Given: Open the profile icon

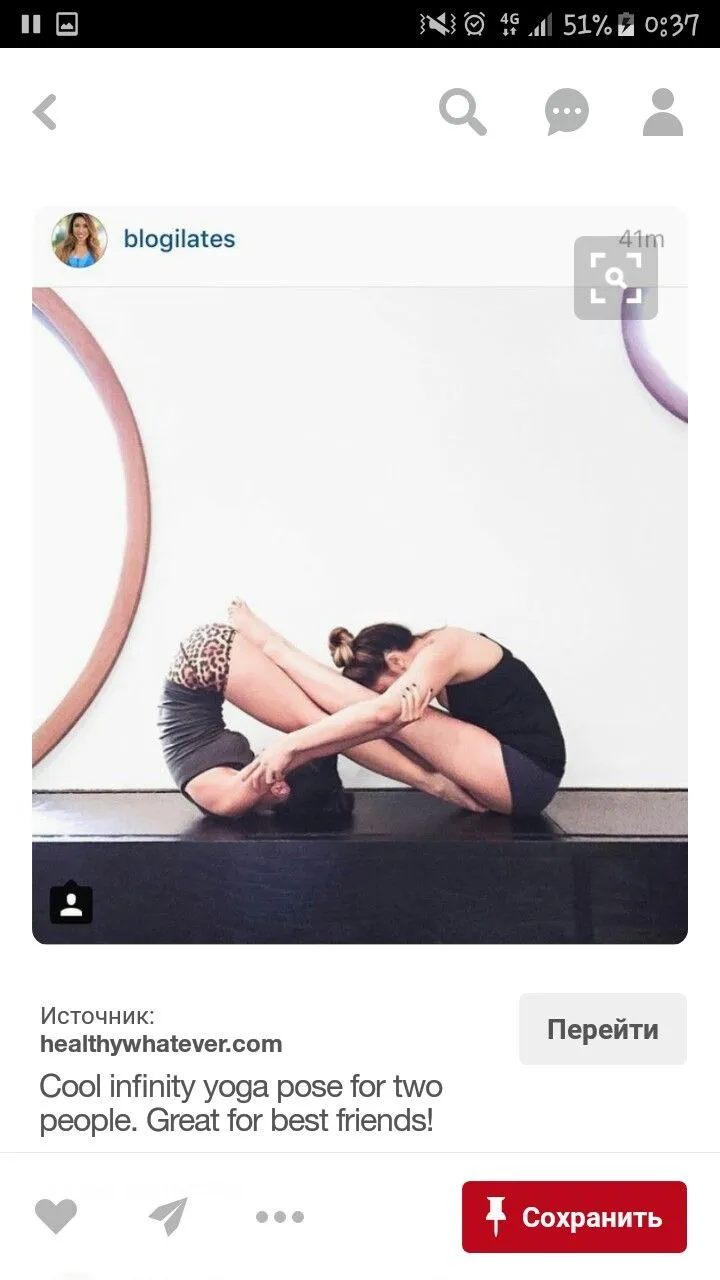Looking at the screenshot, I should coord(662,112).
